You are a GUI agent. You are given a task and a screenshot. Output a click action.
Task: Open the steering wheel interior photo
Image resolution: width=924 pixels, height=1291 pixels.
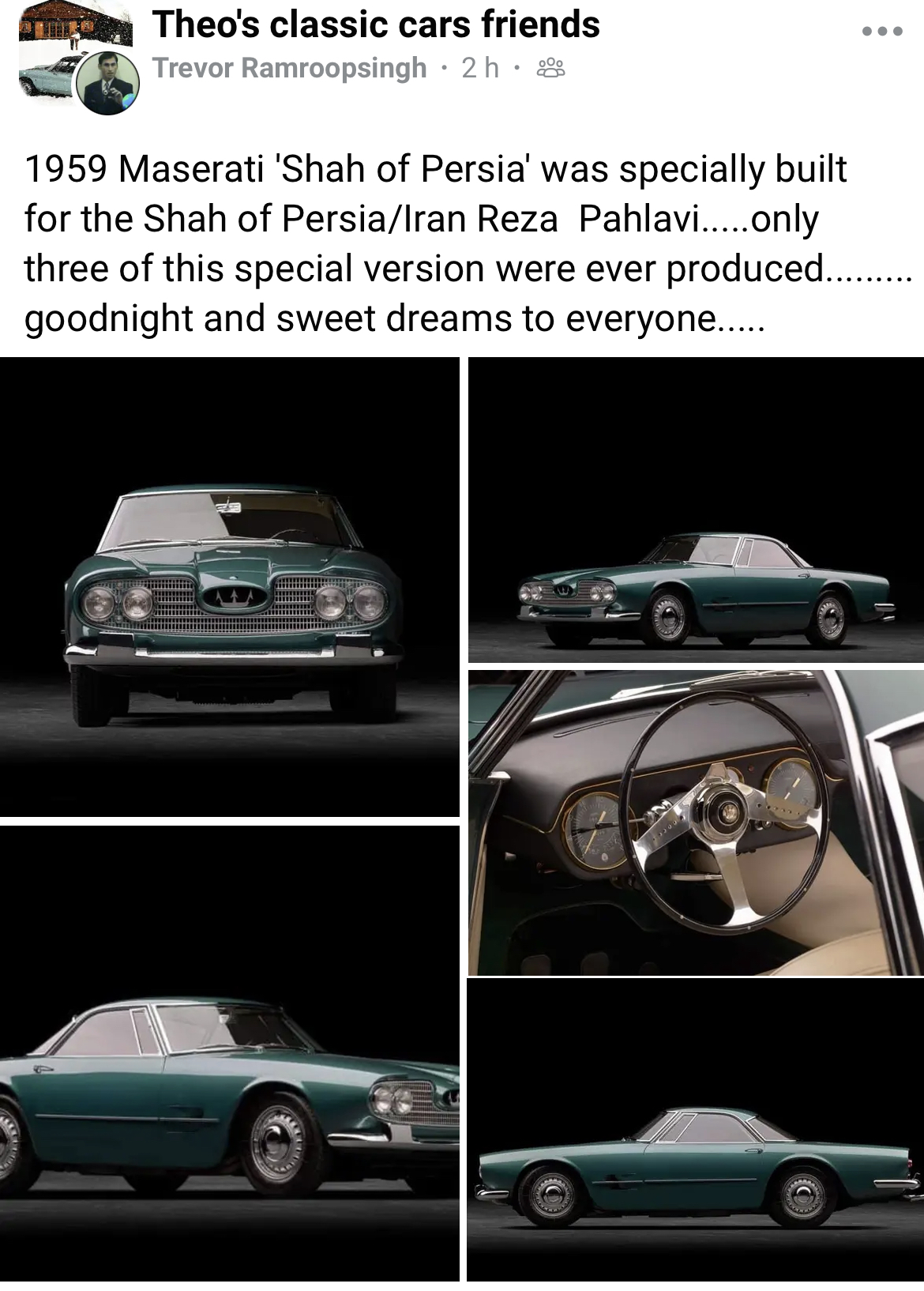(696, 822)
